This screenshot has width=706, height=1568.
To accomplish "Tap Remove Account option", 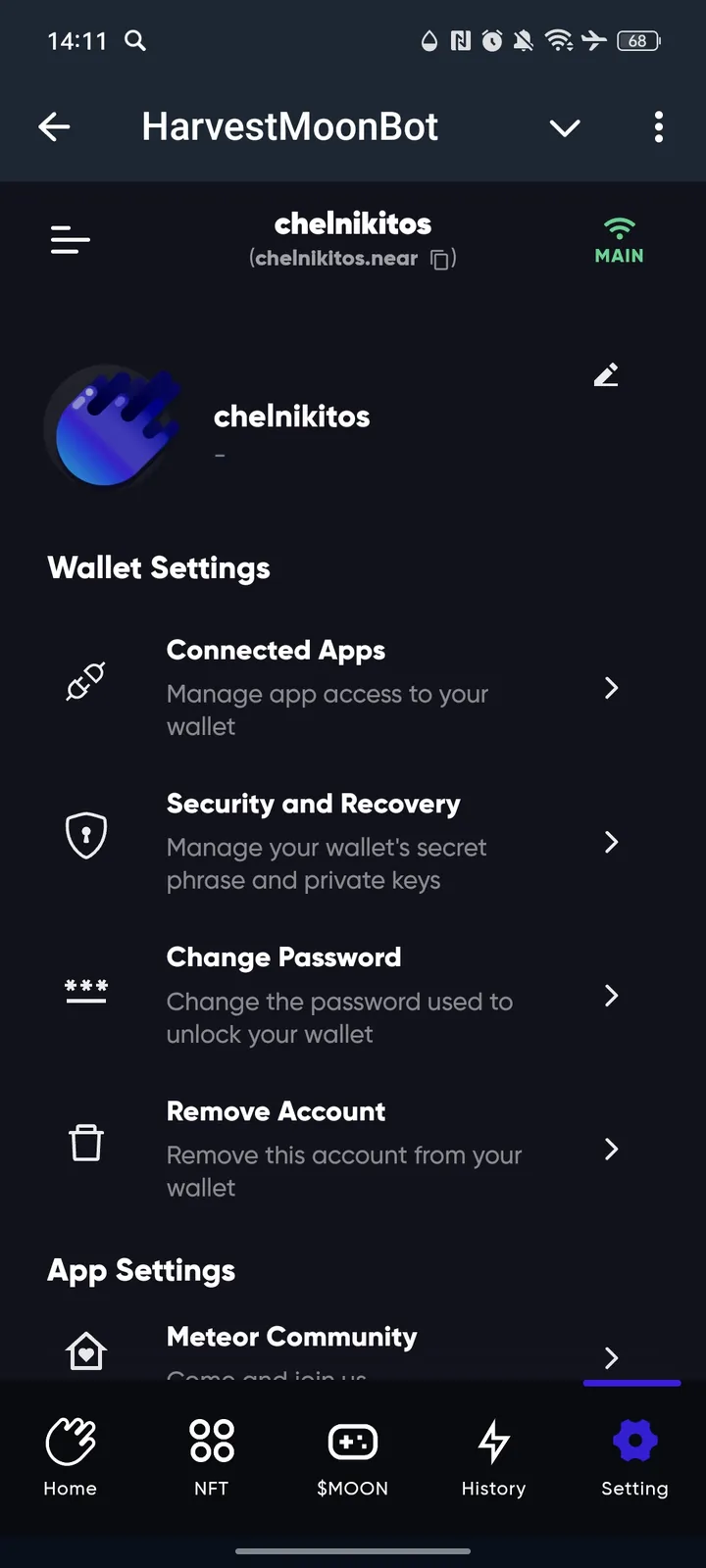I will click(x=276, y=1111).
